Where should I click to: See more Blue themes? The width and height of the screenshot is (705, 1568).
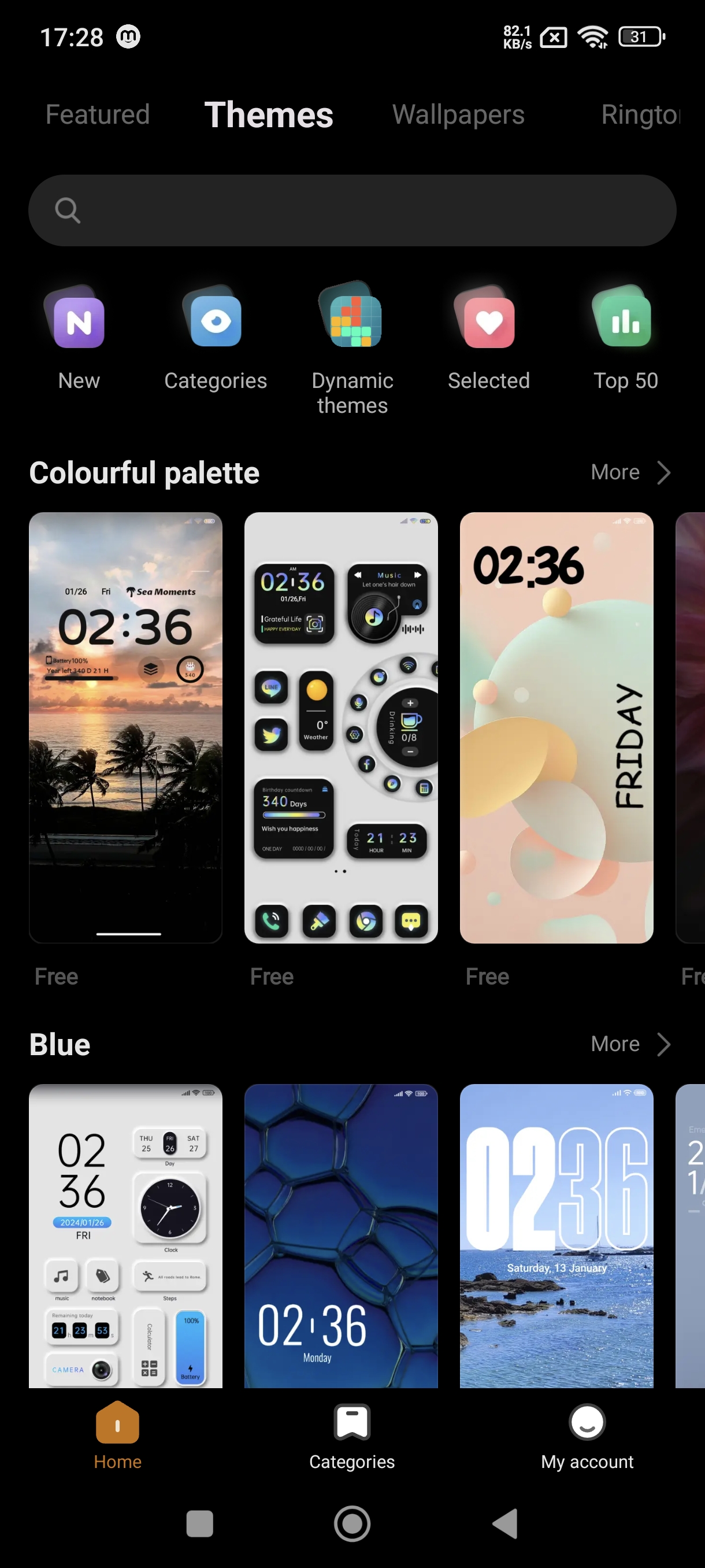(x=630, y=1044)
